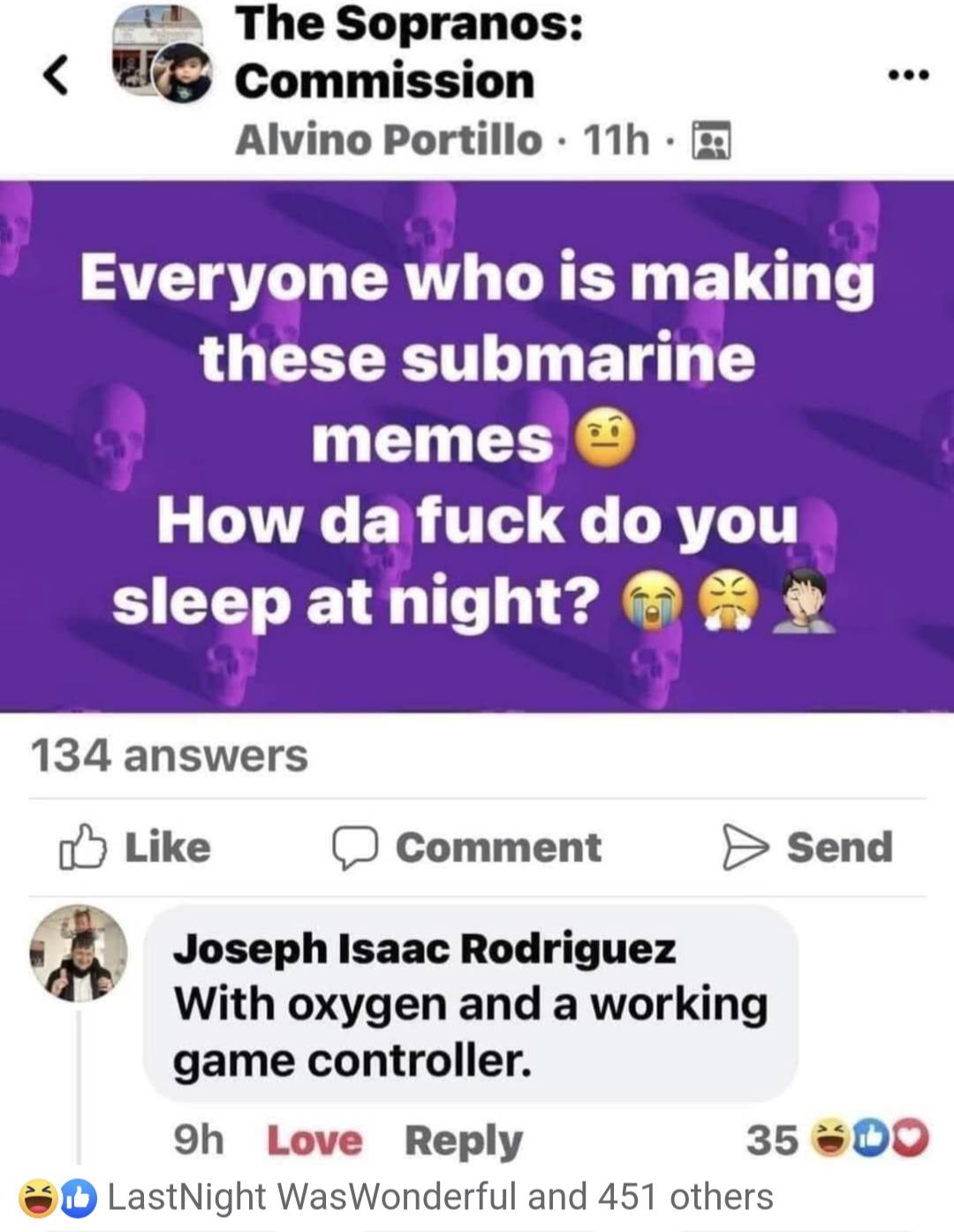Screen dimensions: 954x1232
Task: View all 134 answers
Action: pos(169,756)
